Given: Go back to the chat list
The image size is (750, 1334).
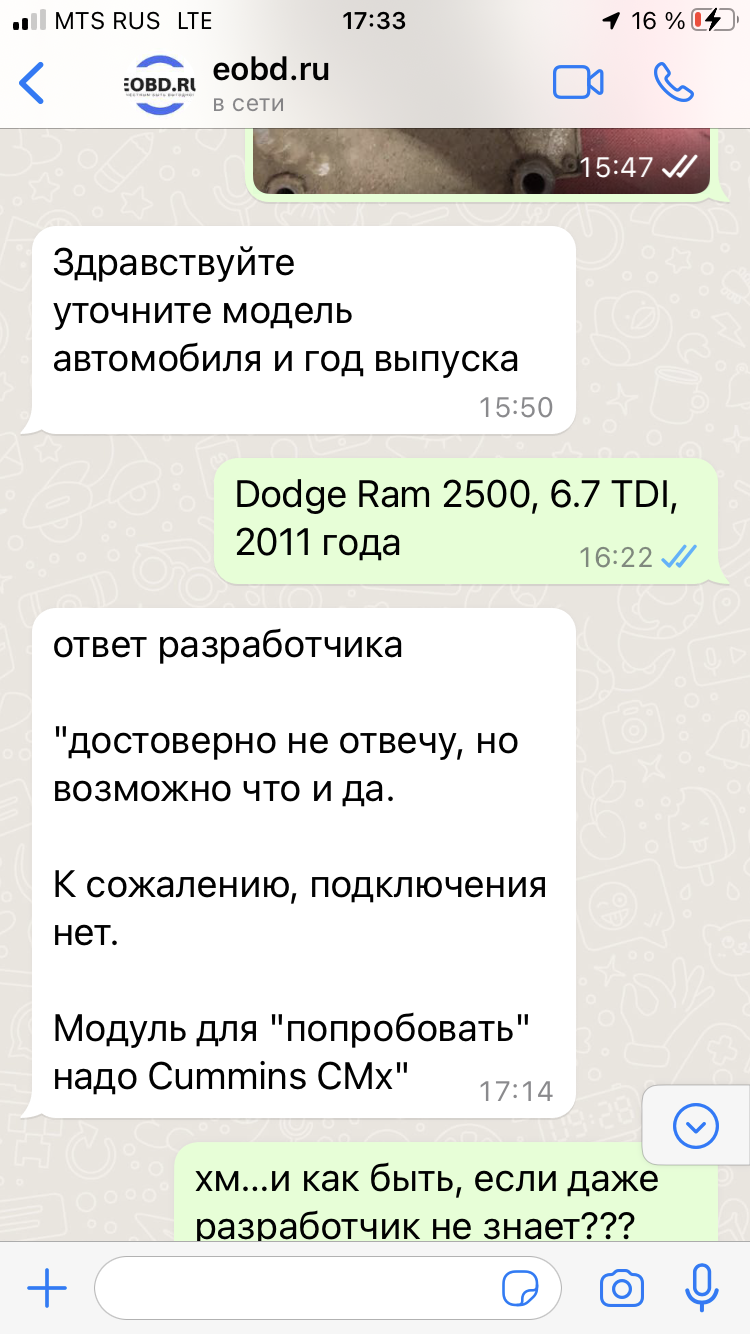Looking at the screenshot, I should (x=33, y=83).
